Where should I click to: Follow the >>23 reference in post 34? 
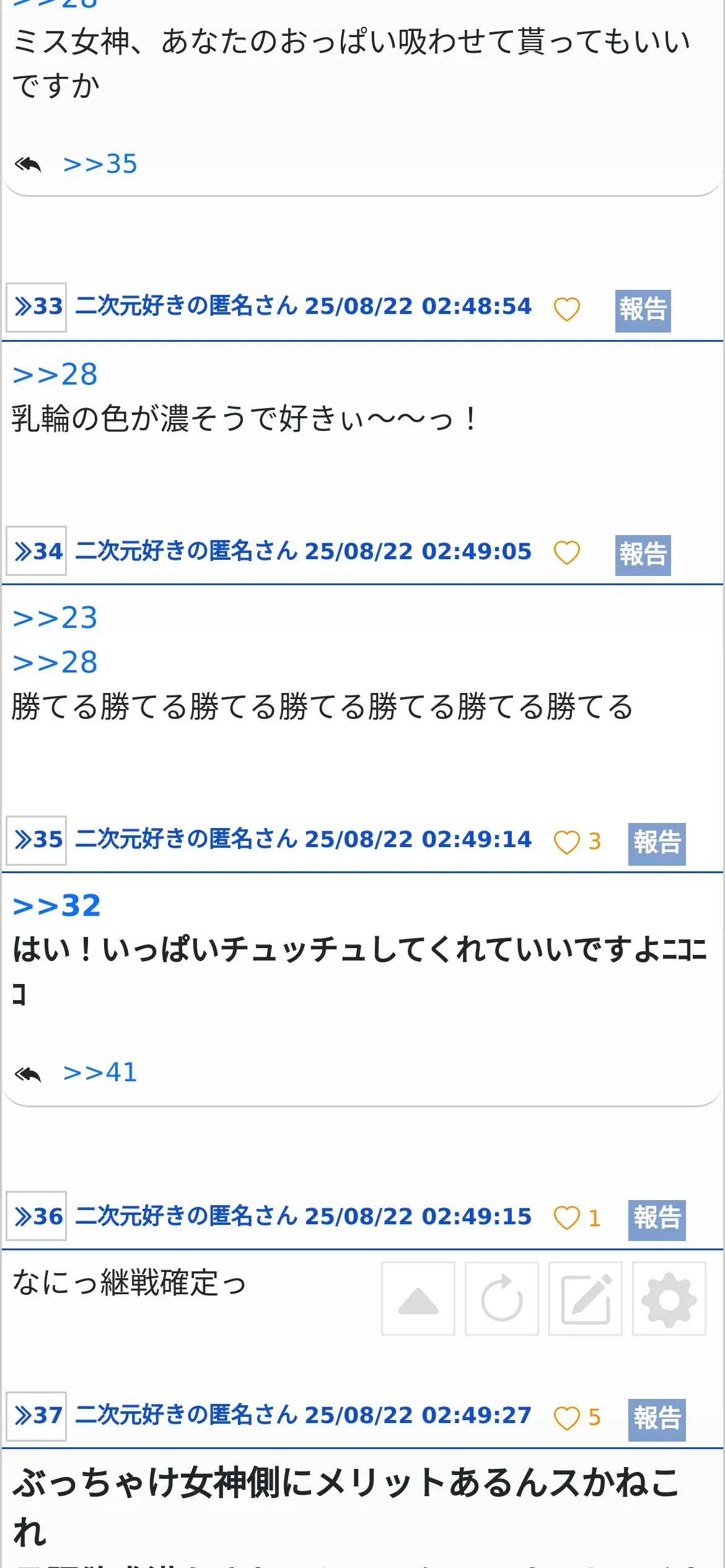click(x=55, y=618)
